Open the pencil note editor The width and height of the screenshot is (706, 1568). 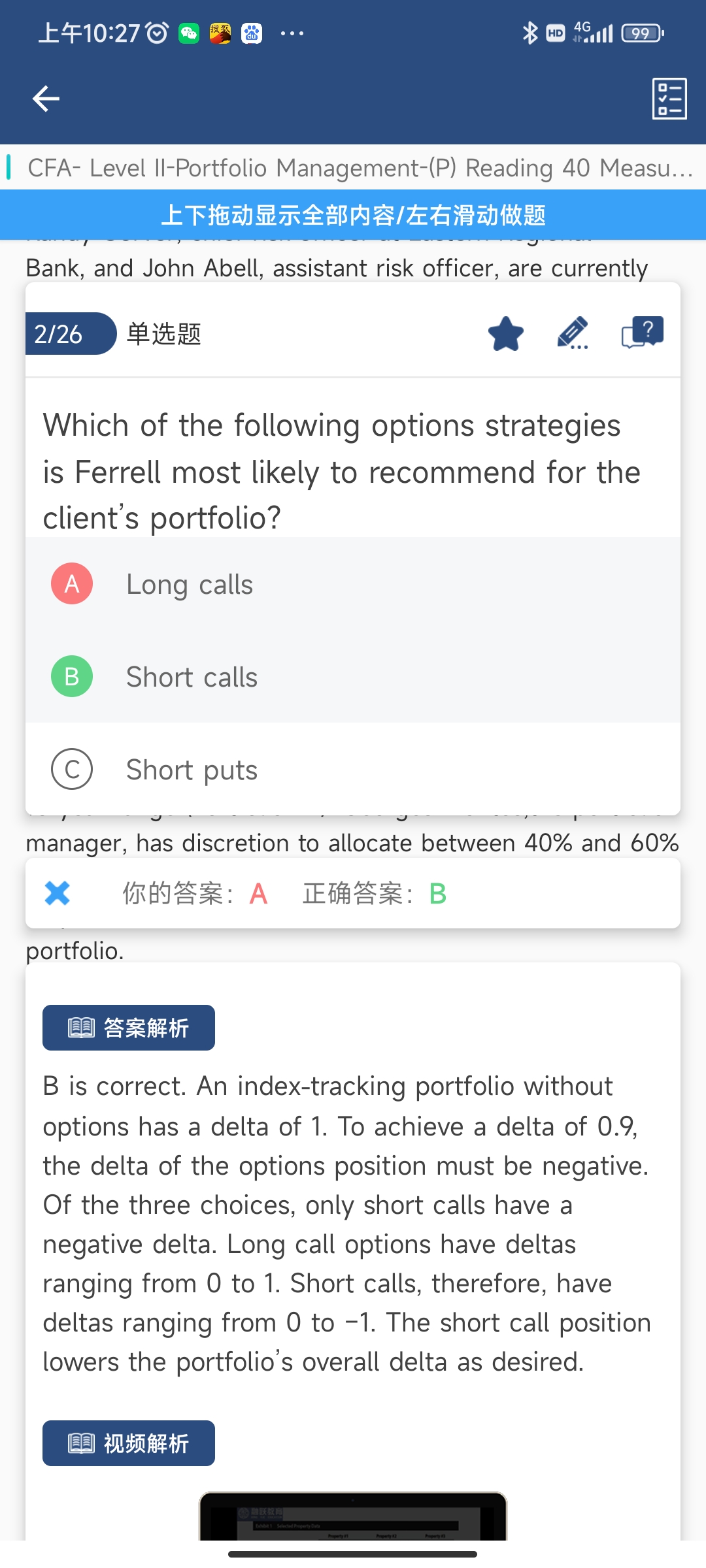(573, 333)
